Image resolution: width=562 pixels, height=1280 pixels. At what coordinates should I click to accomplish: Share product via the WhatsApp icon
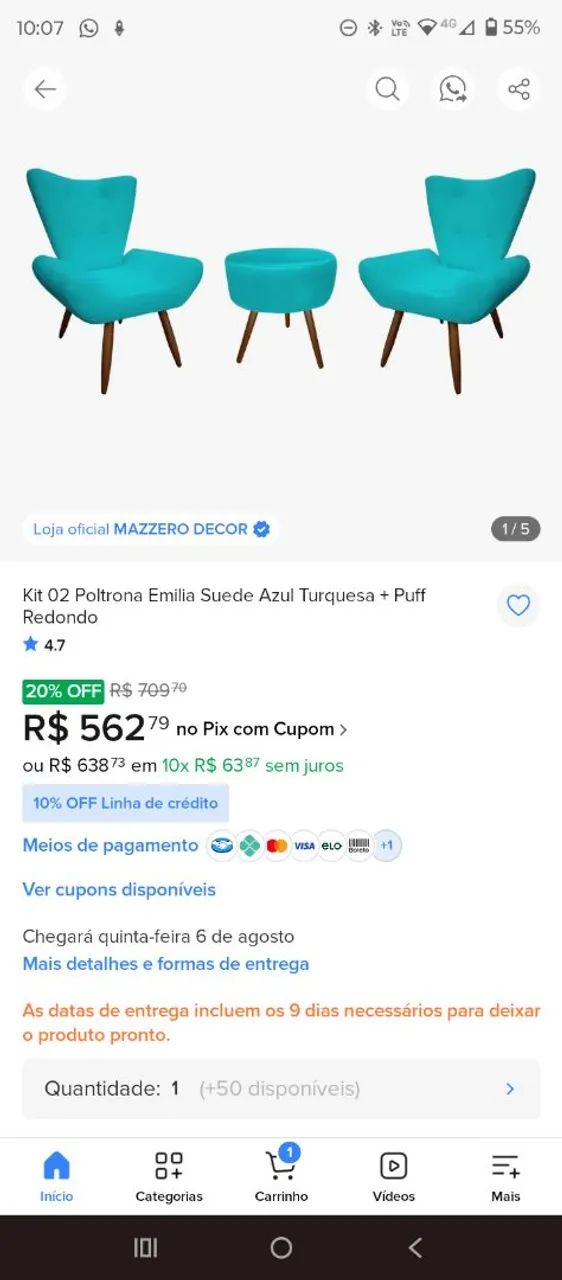(453, 89)
